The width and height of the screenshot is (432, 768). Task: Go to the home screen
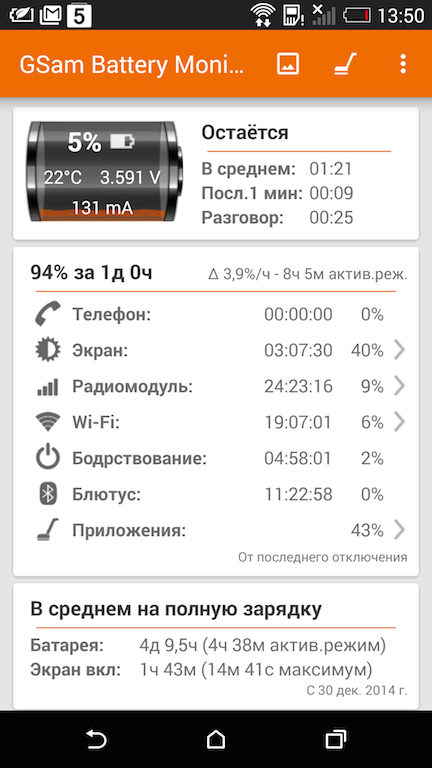216,739
